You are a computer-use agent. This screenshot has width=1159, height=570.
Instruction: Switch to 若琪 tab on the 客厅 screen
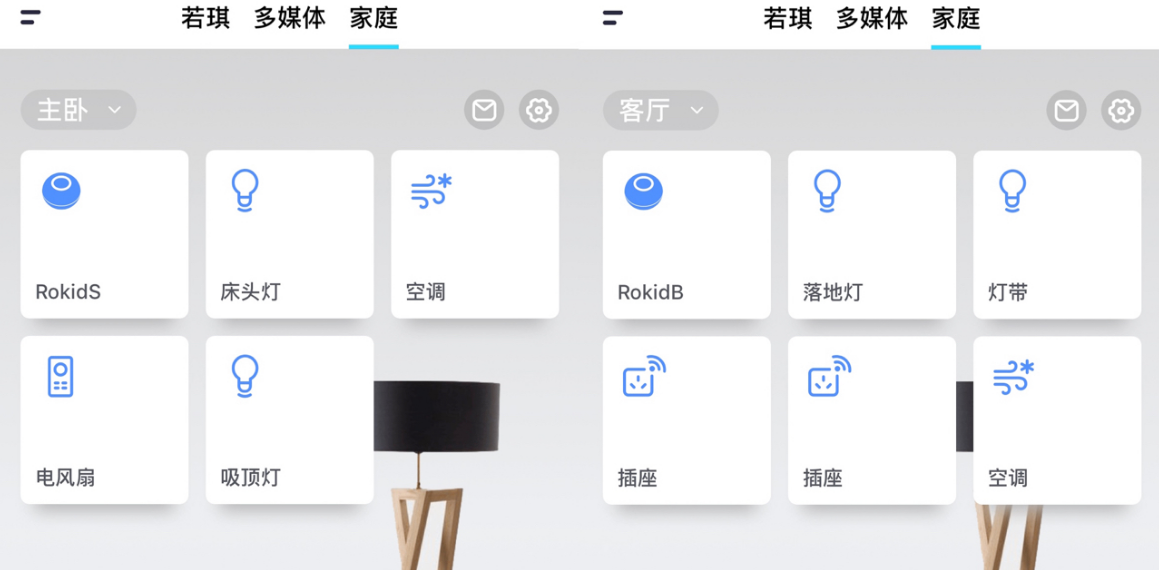coord(788,19)
